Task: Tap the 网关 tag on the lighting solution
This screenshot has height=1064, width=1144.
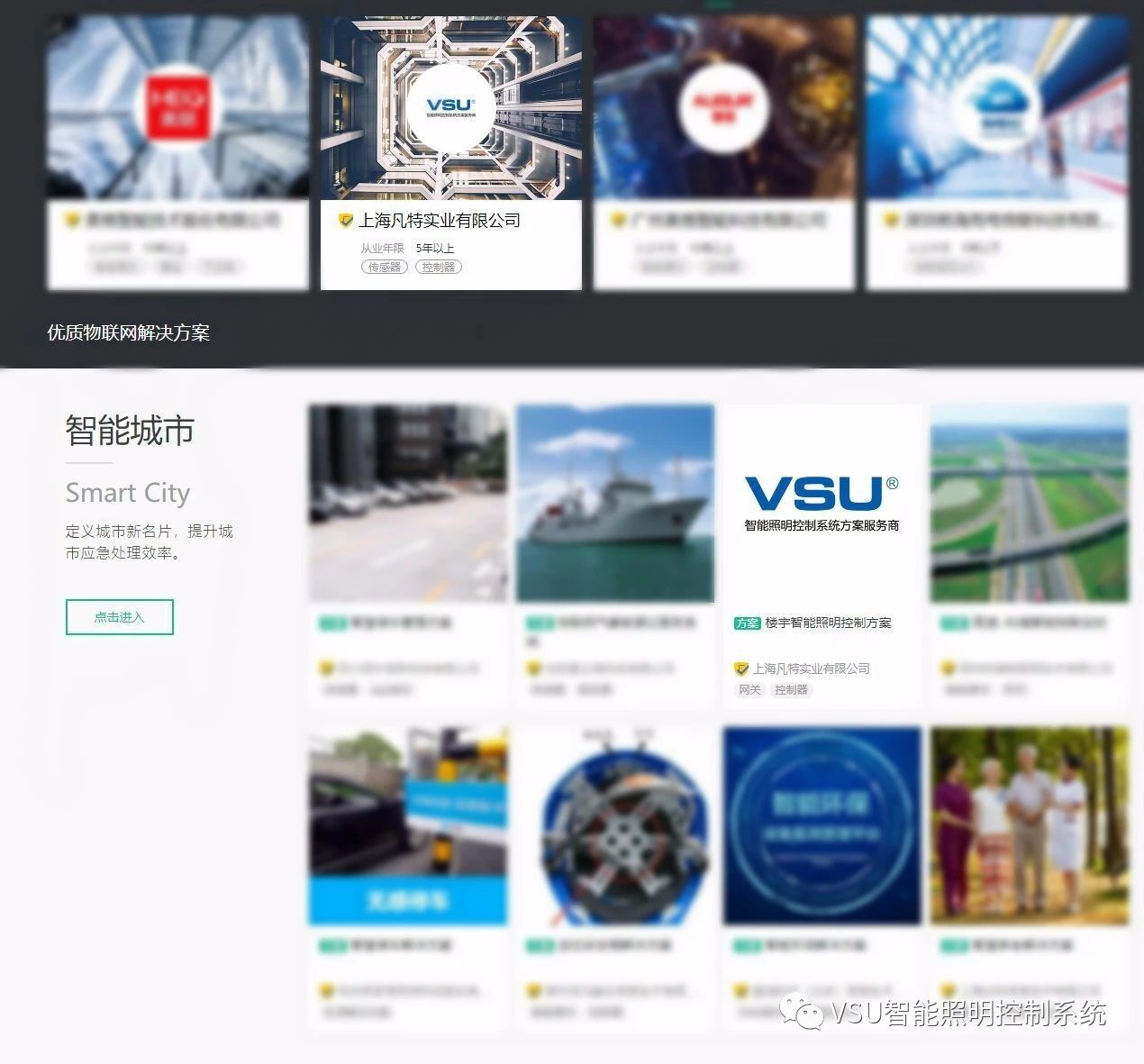Action: pos(749,689)
